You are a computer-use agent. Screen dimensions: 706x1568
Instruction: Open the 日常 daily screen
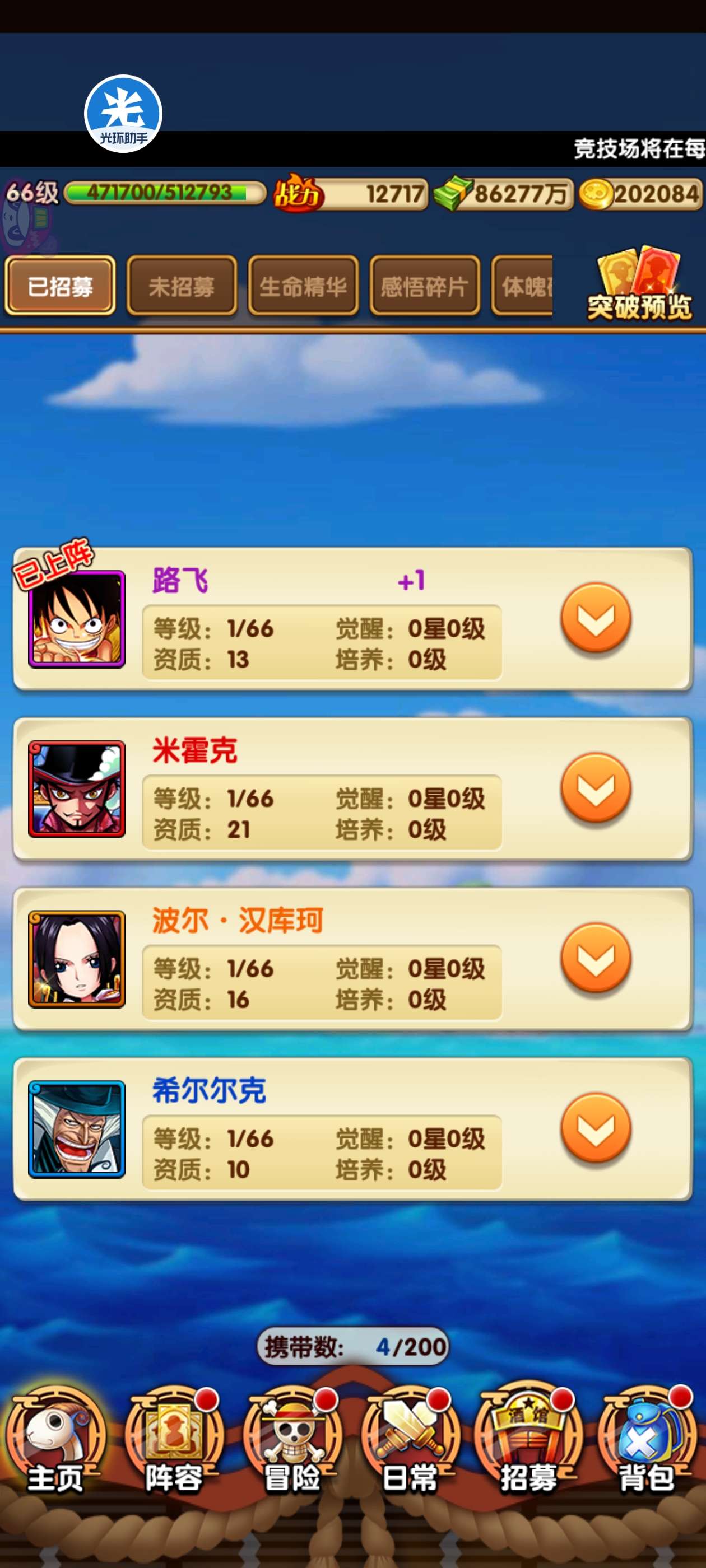point(410,1443)
